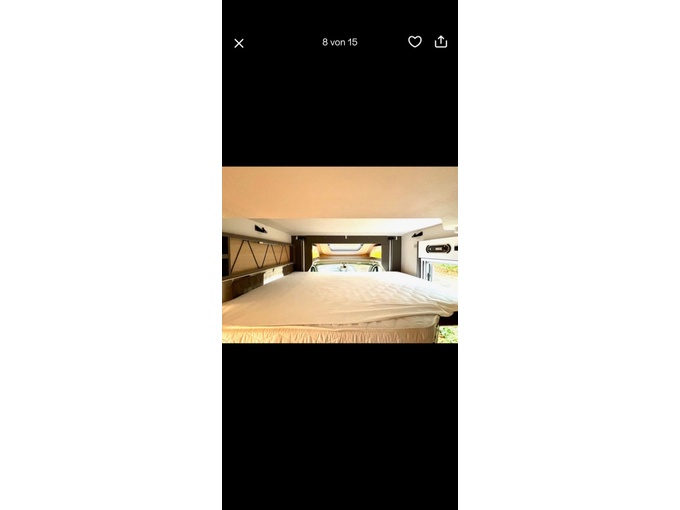Add this listing to favorites
Screen dimensions: 680x510
coord(415,42)
